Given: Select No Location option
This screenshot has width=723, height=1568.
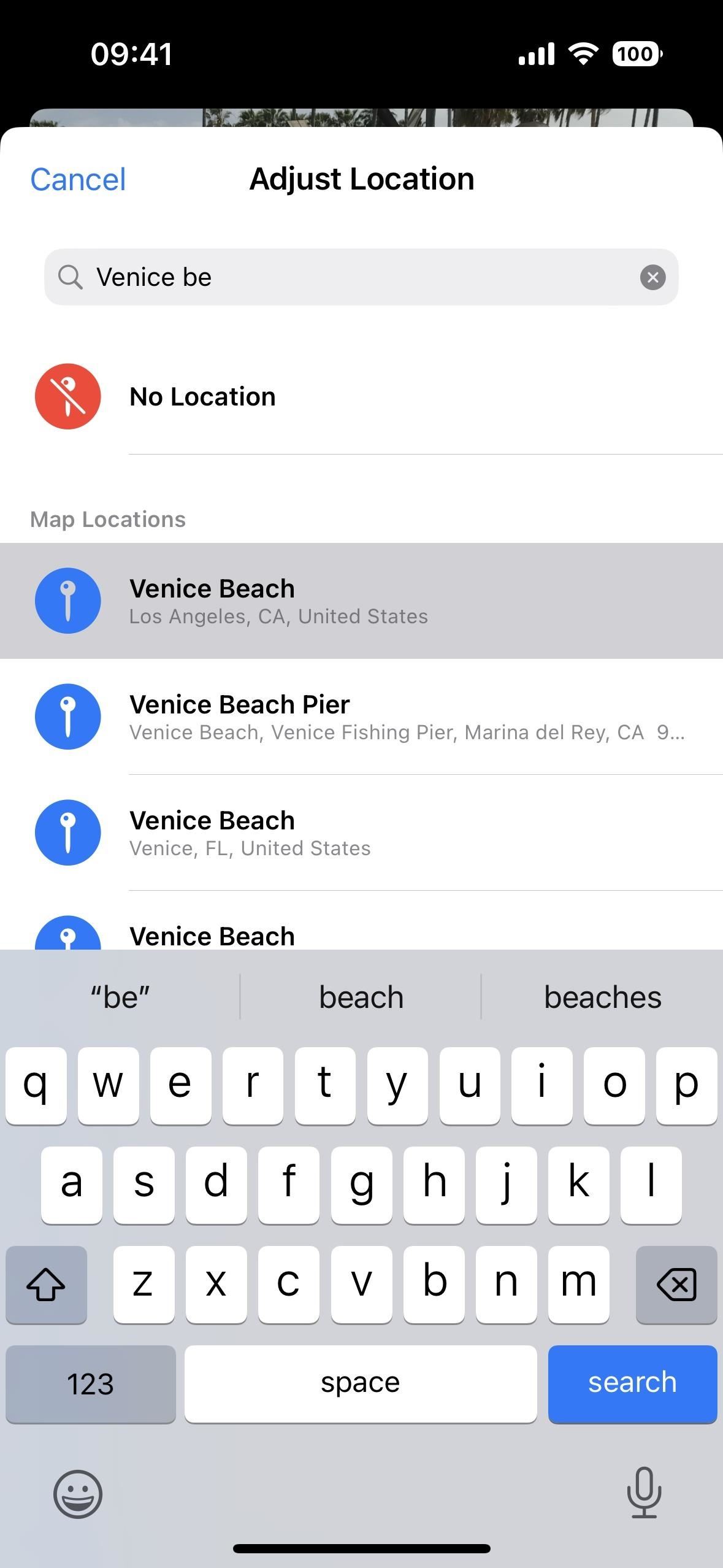Looking at the screenshot, I should (x=362, y=396).
